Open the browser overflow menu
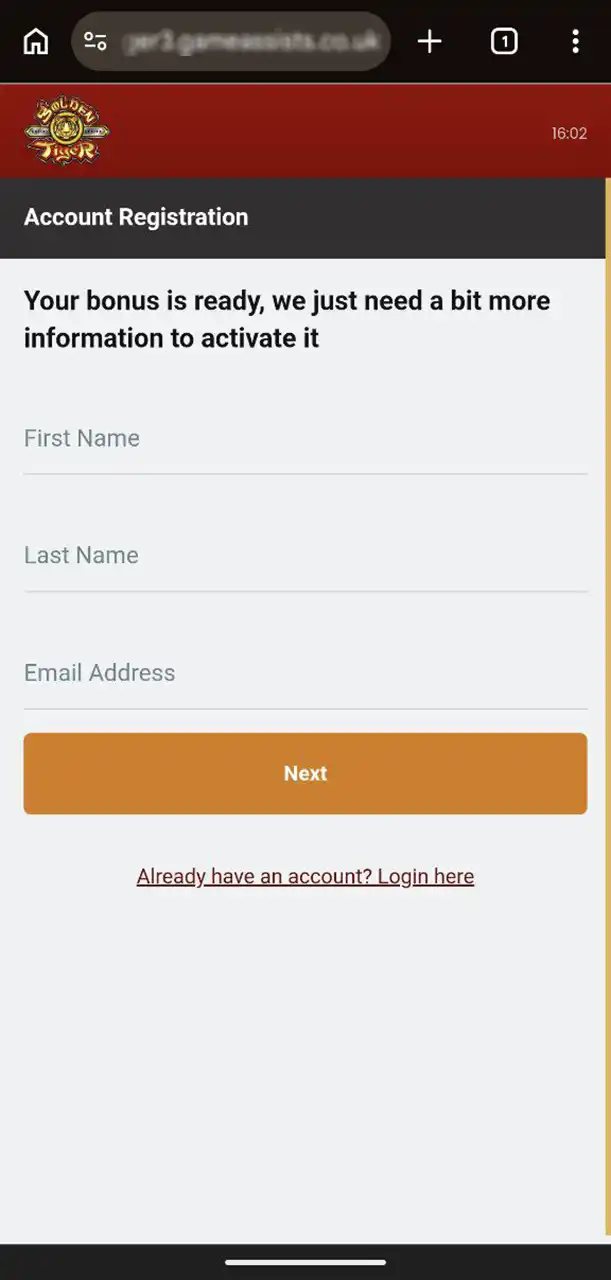The height and width of the screenshot is (1280, 611). pos(575,41)
